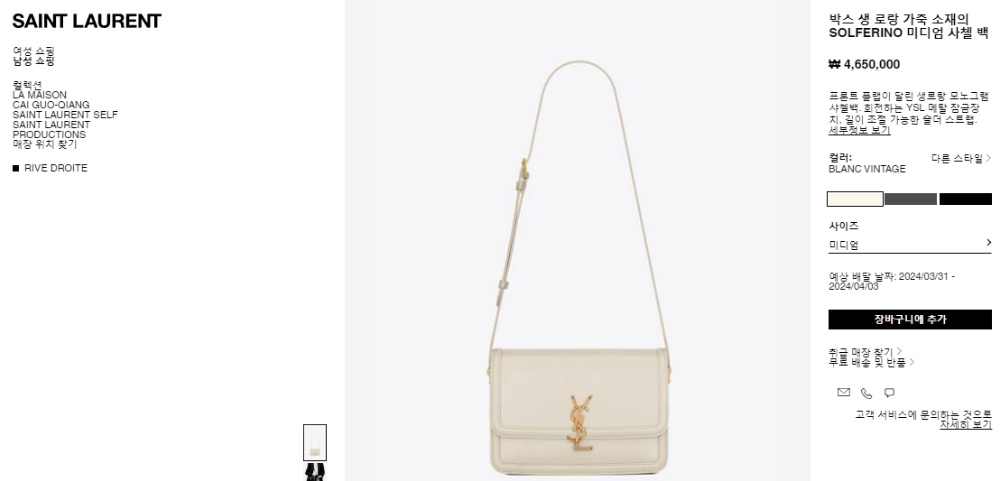The image size is (1000, 481).
Task: Select the first bag thumbnail image
Action: (x=315, y=442)
